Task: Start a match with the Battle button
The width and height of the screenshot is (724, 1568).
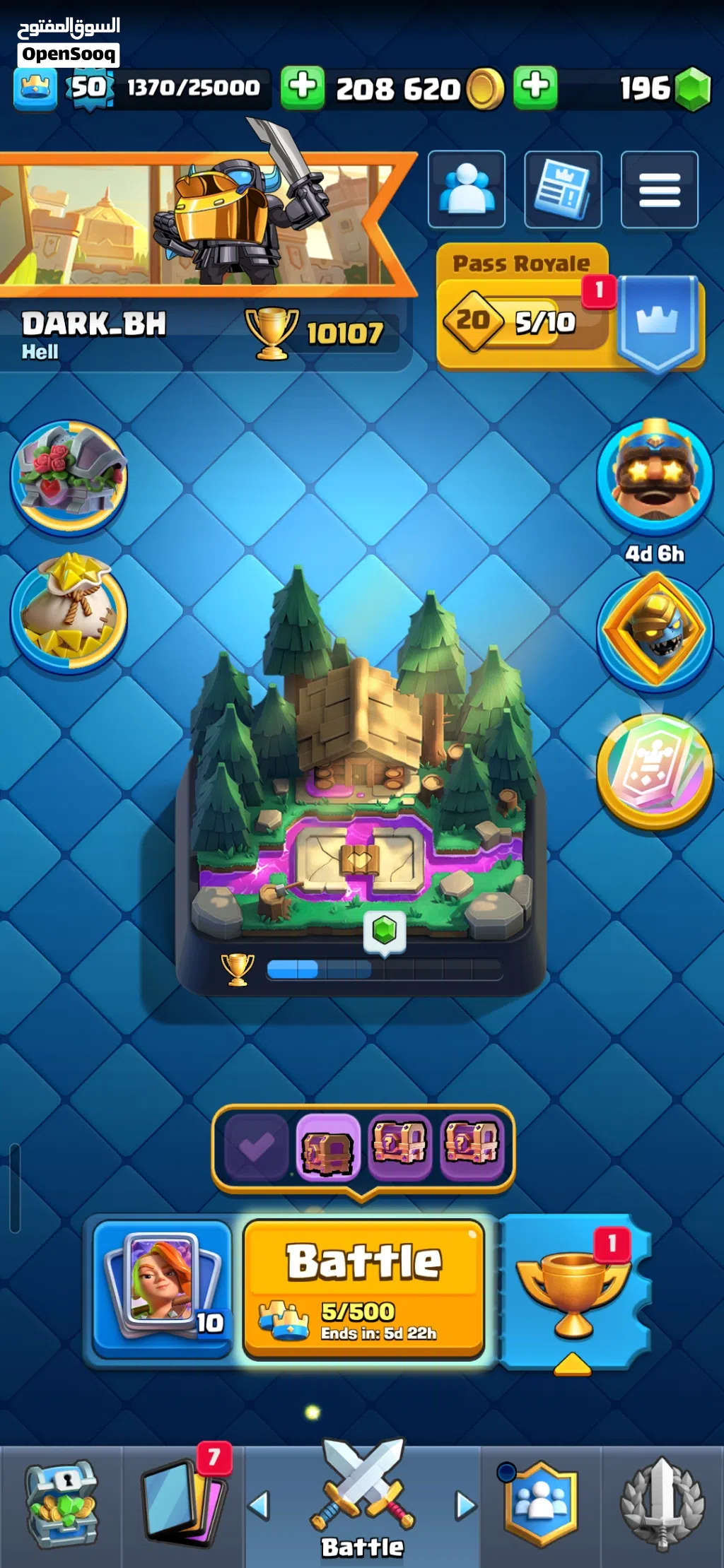Action: (364, 1288)
